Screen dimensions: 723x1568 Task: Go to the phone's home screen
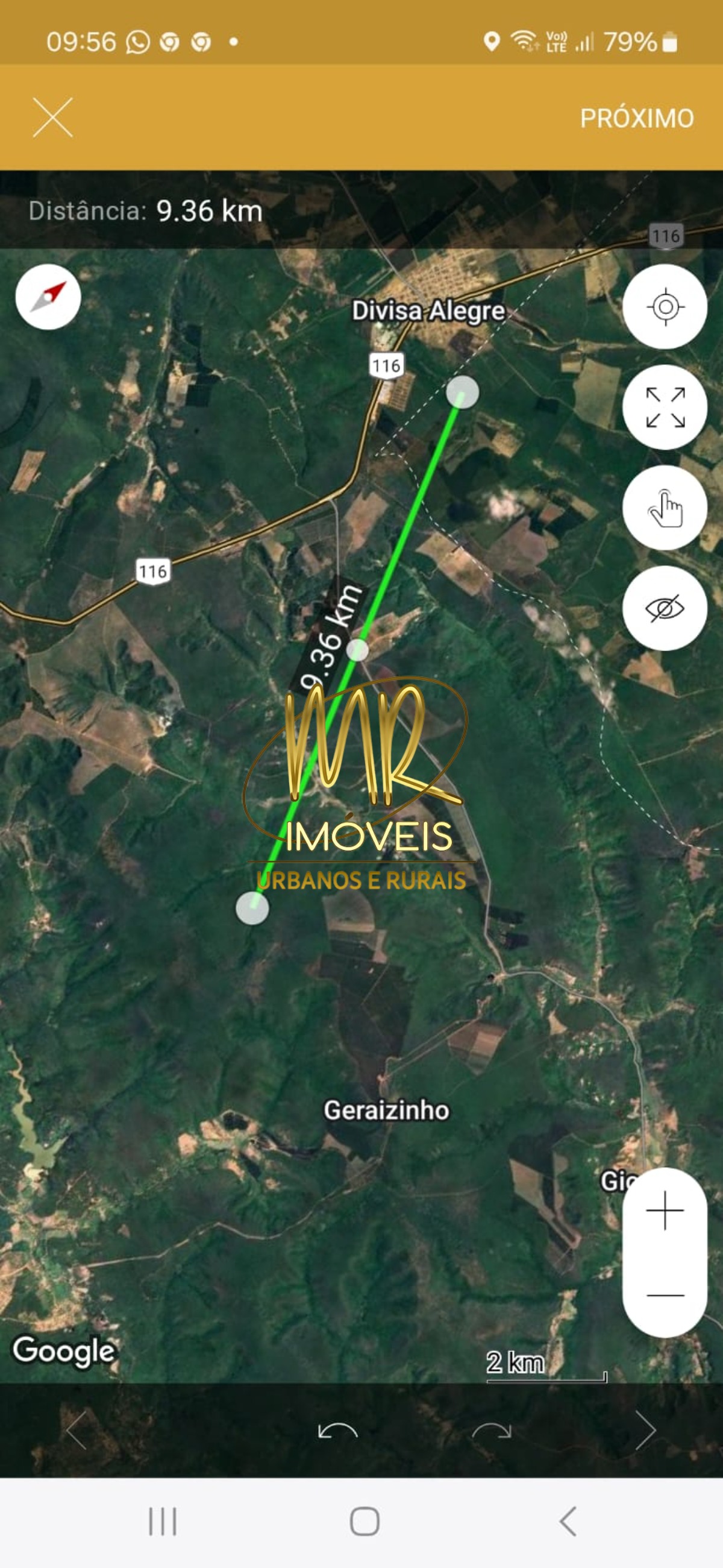tap(365, 1522)
